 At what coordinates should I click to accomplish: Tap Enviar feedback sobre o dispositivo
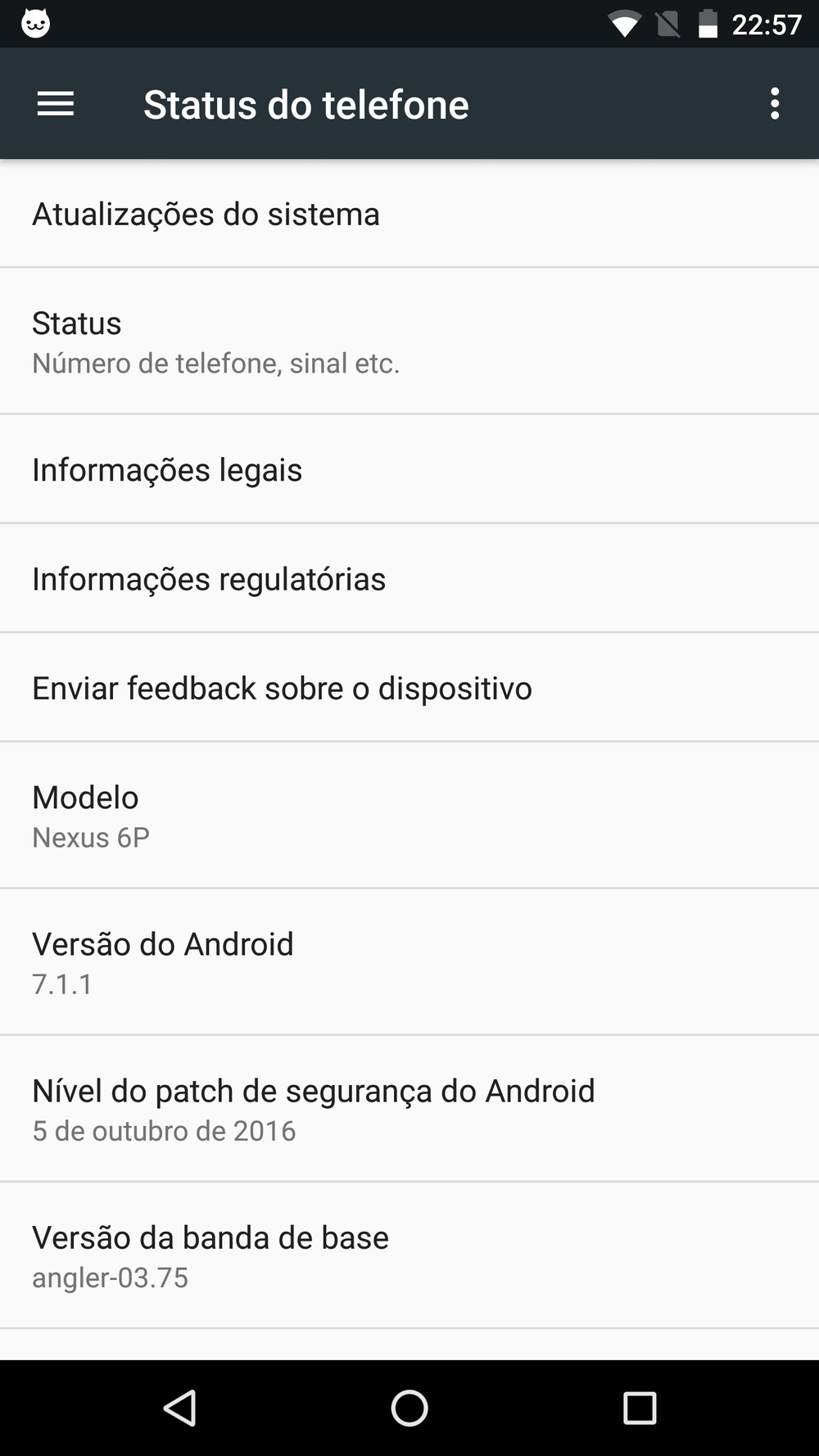pos(409,687)
